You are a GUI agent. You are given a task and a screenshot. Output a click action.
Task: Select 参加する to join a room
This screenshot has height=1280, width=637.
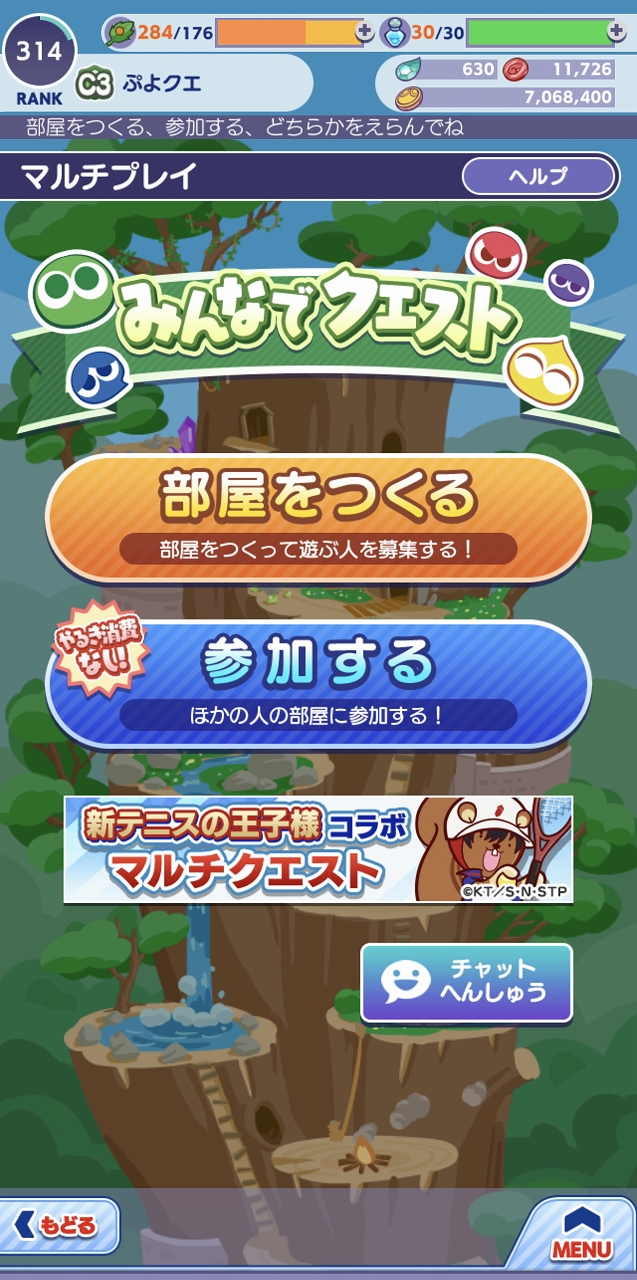[318, 683]
